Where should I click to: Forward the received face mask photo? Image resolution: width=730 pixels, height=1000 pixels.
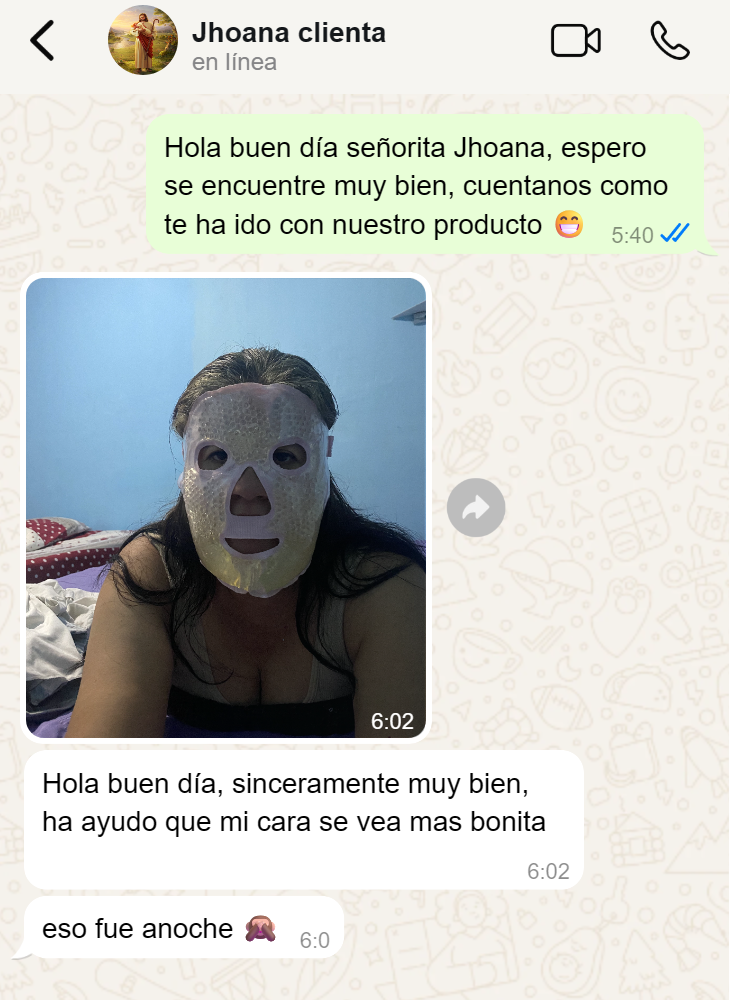click(x=476, y=508)
